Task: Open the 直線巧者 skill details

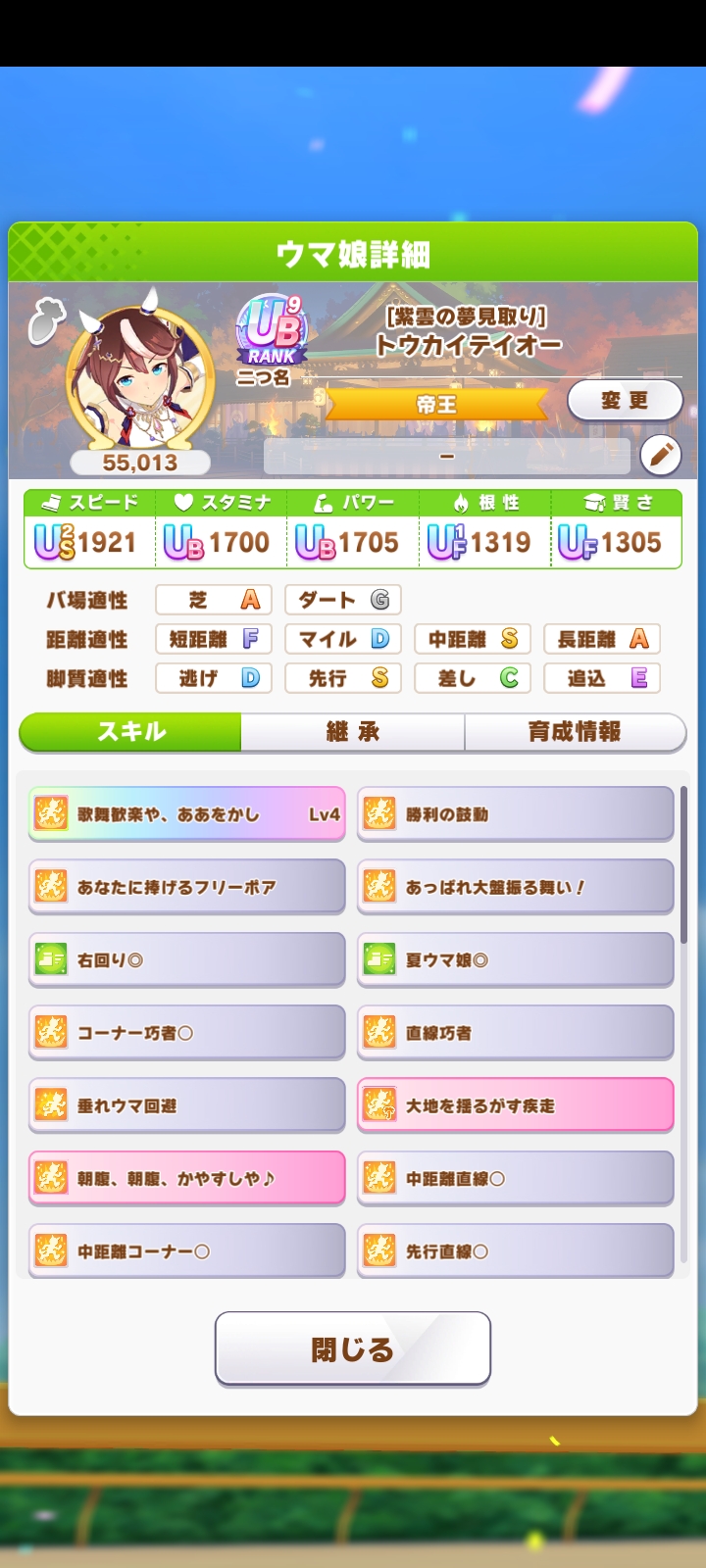Action: [516, 1033]
